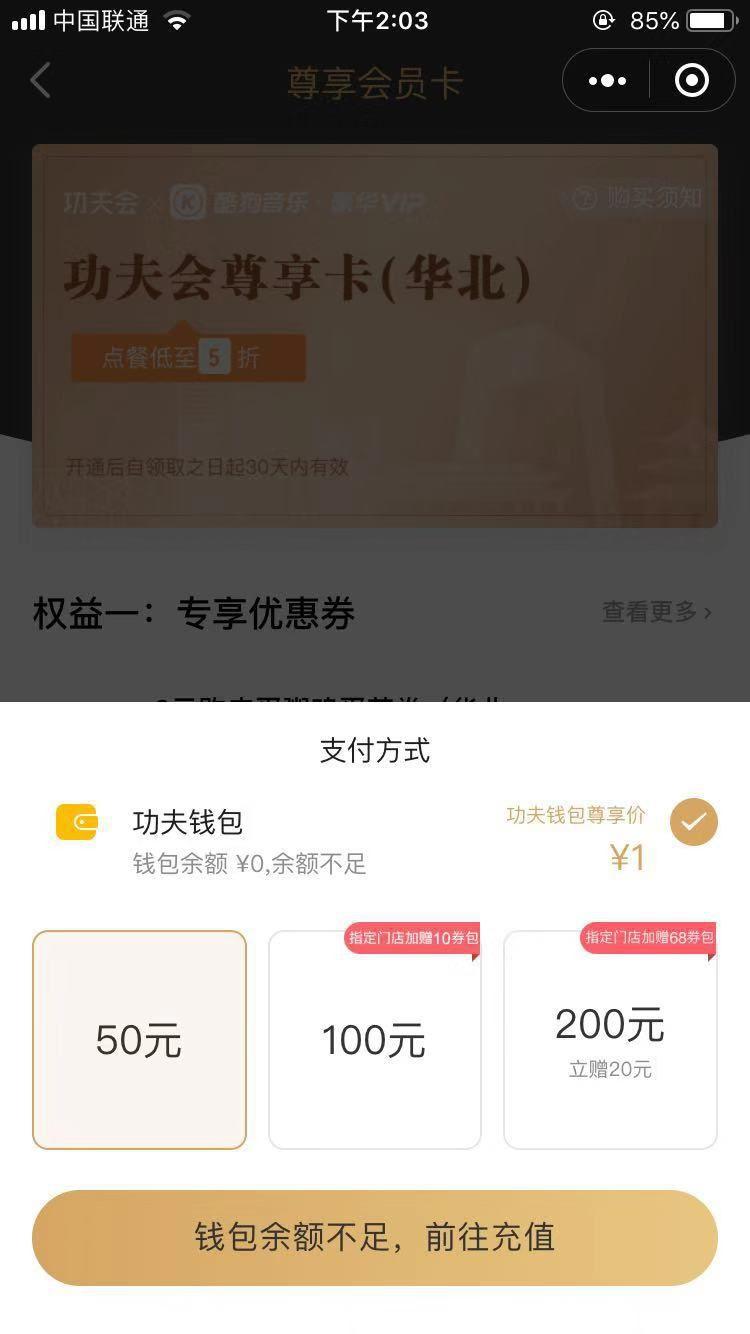Go back from the 尊享会员卡 page
Screen dimensions: 750x1334
click(x=40, y=81)
